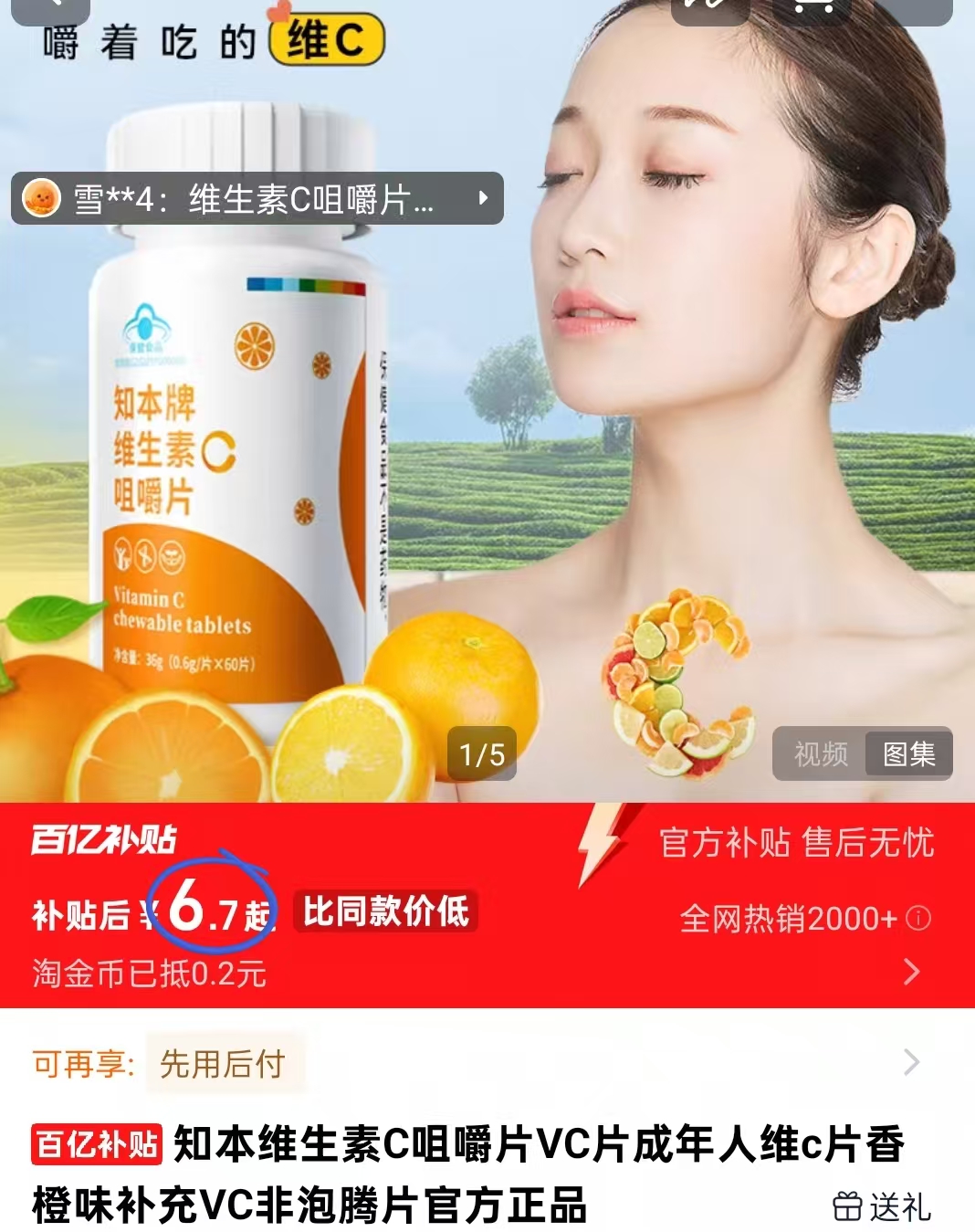Switch to the 视频 view
The image size is (975, 1232).
click(x=820, y=756)
